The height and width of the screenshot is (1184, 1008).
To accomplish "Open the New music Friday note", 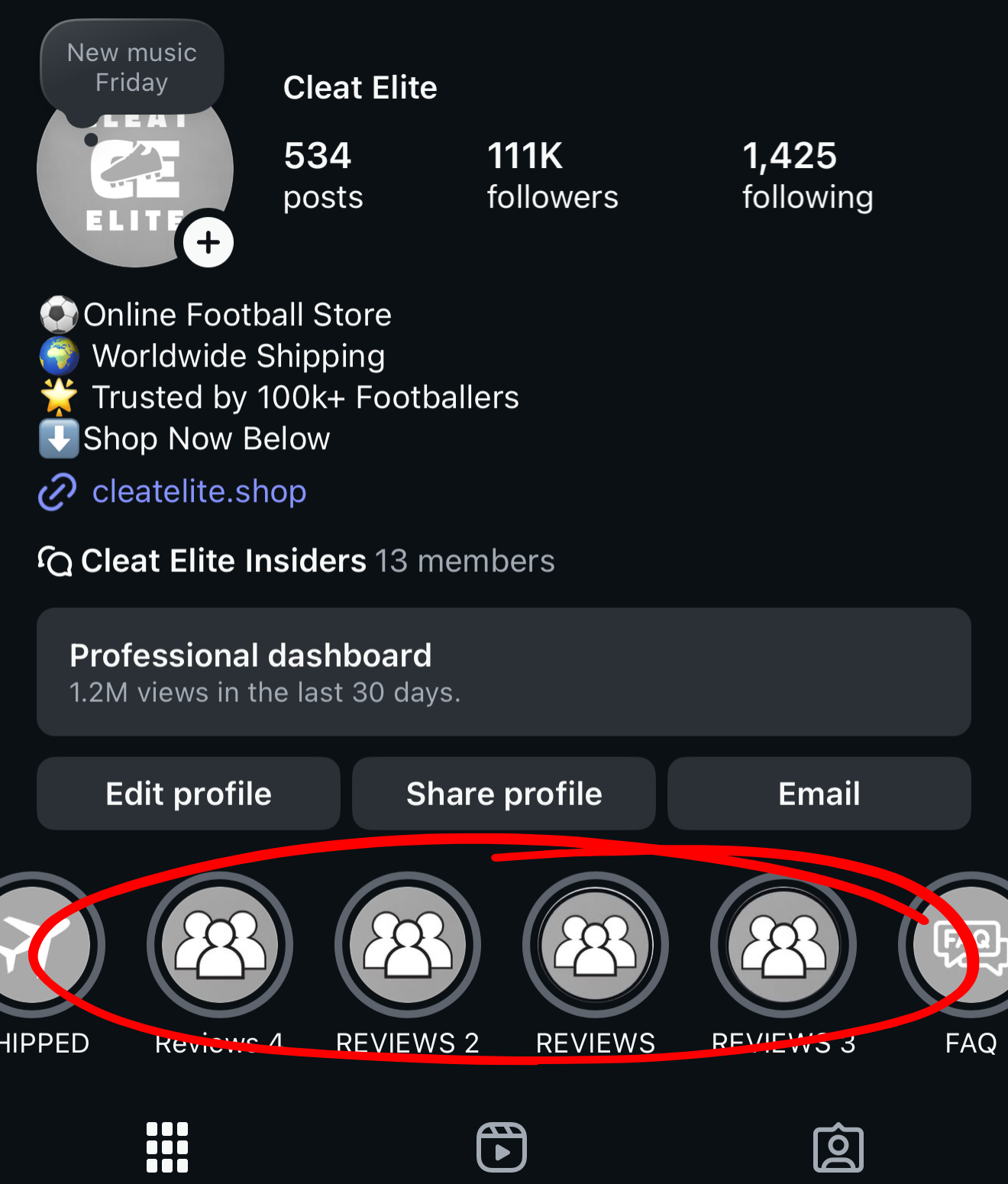I will tap(132, 67).
